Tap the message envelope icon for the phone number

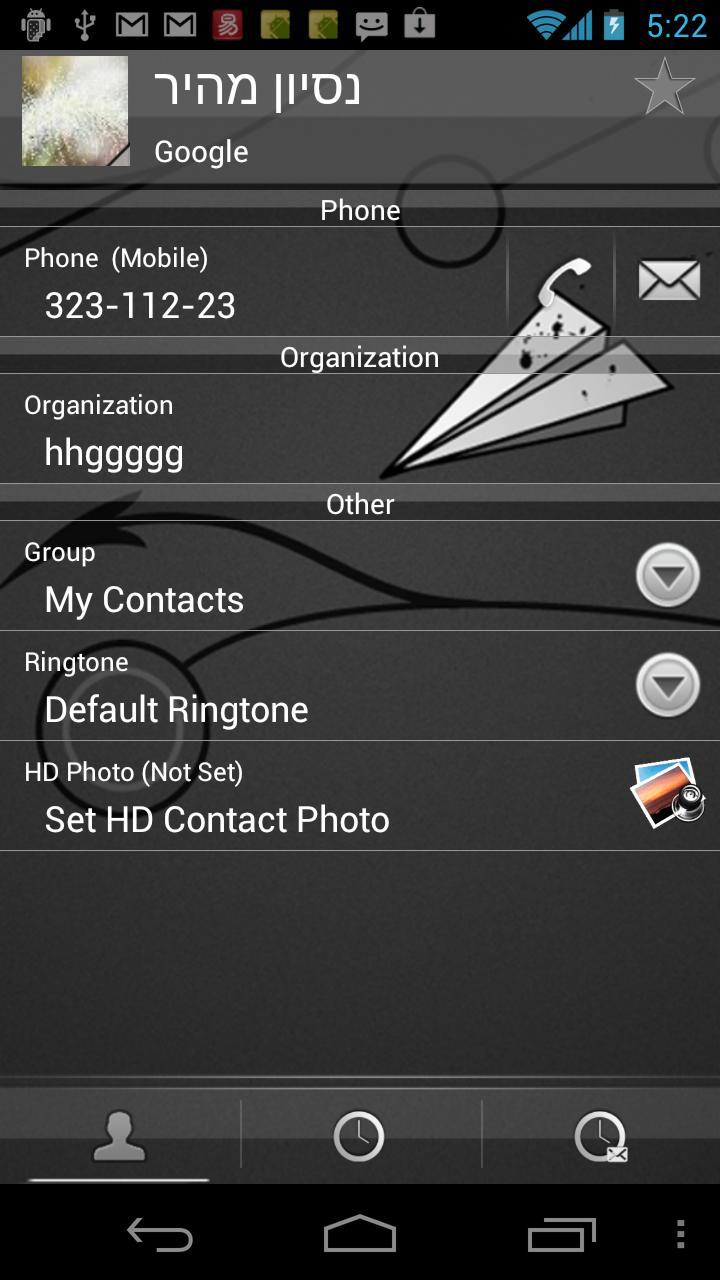pos(668,278)
